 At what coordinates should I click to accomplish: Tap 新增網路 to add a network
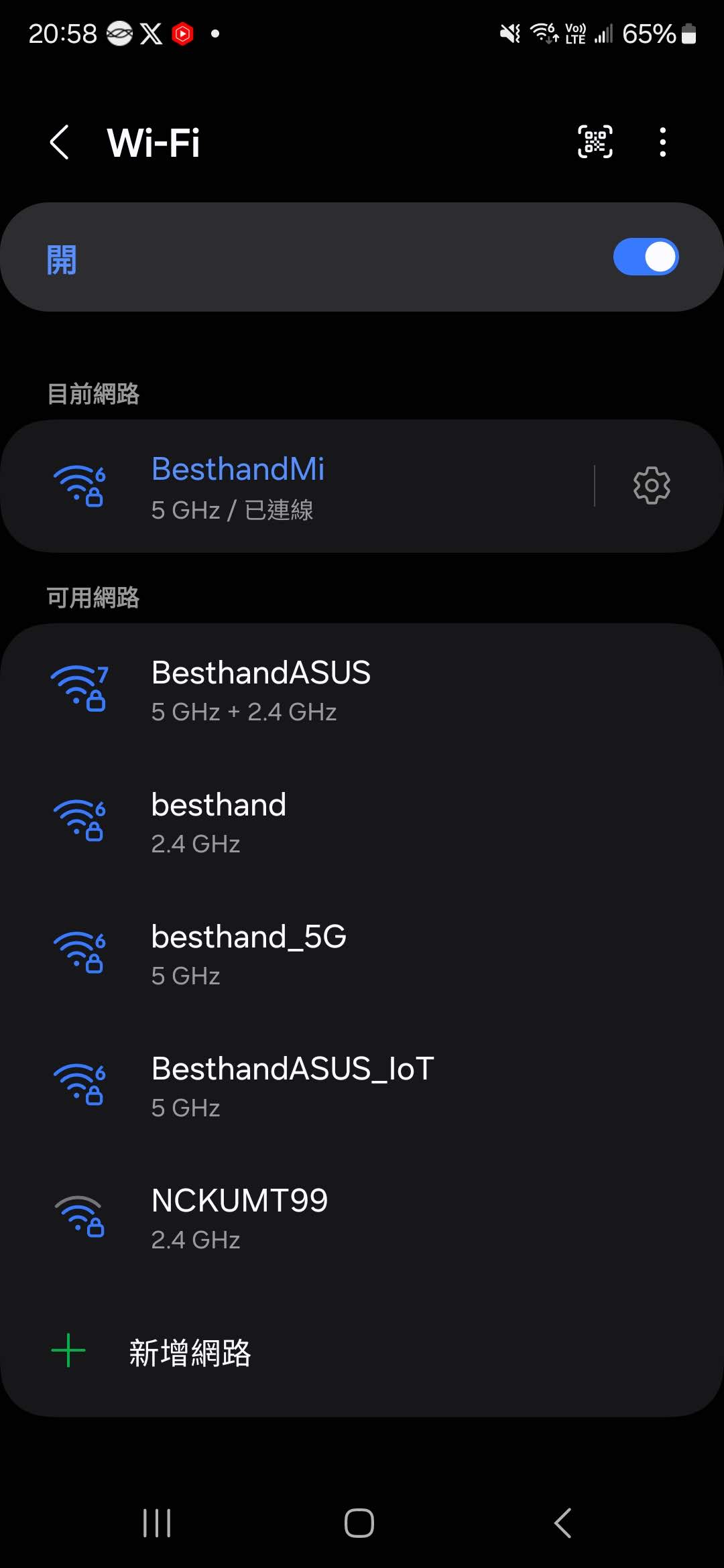pyautogui.click(x=190, y=1352)
